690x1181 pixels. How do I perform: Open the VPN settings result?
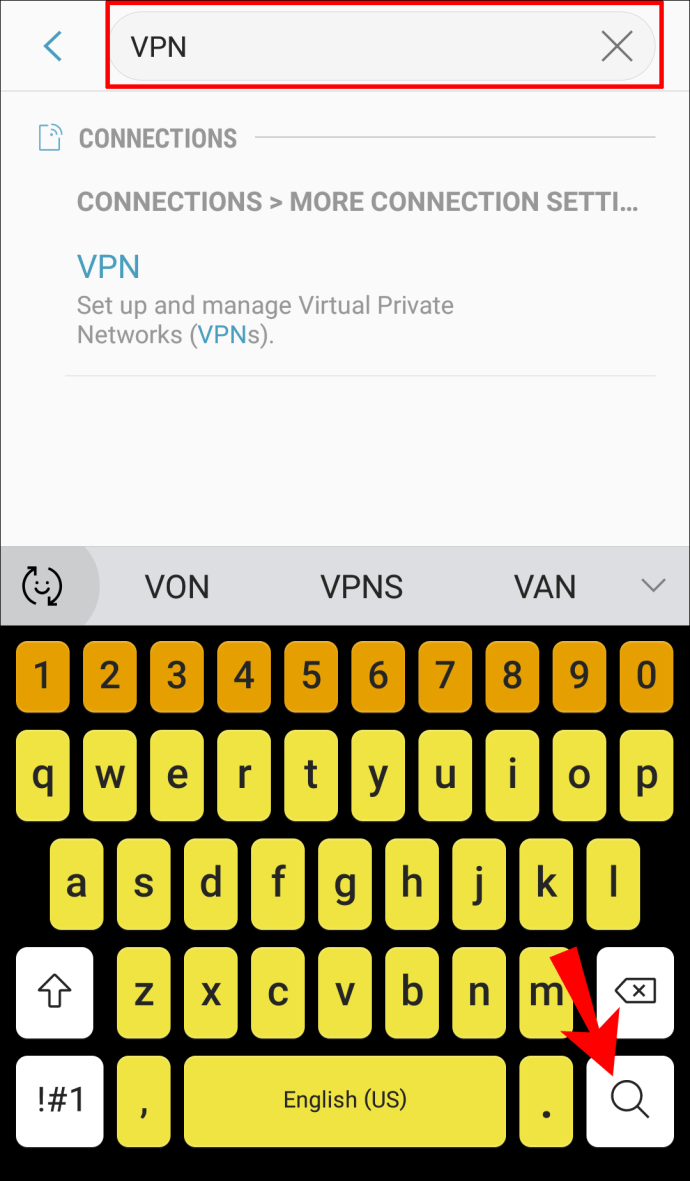(360, 298)
